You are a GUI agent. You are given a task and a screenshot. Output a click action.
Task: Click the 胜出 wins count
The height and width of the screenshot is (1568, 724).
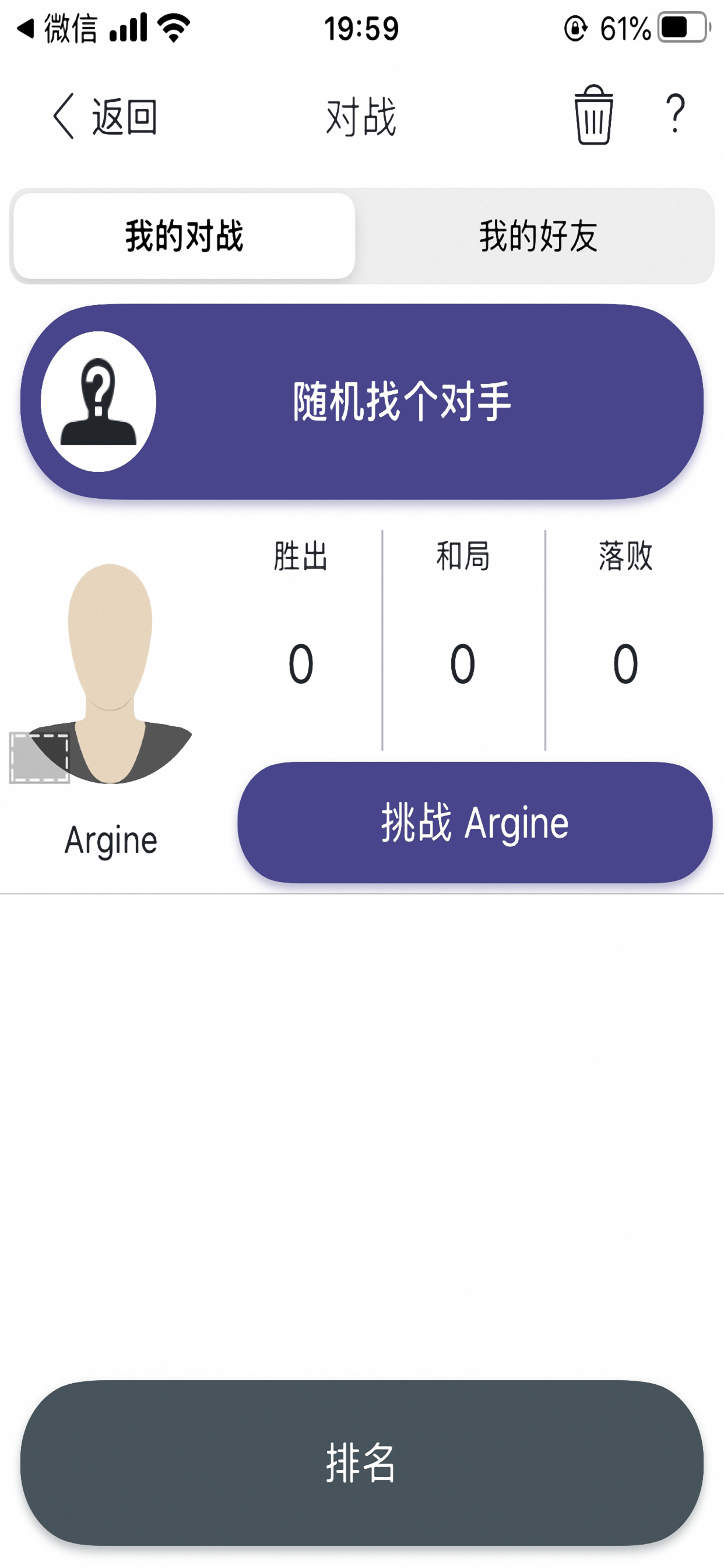click(x=301, y=663)
